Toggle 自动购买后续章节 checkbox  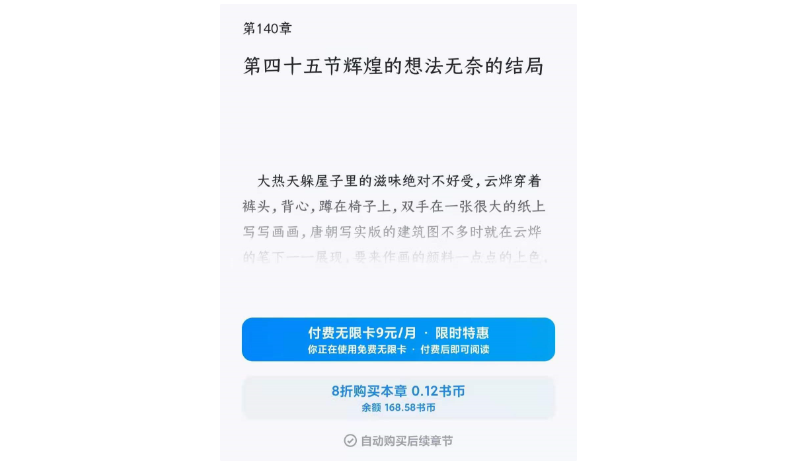(351, 440)
